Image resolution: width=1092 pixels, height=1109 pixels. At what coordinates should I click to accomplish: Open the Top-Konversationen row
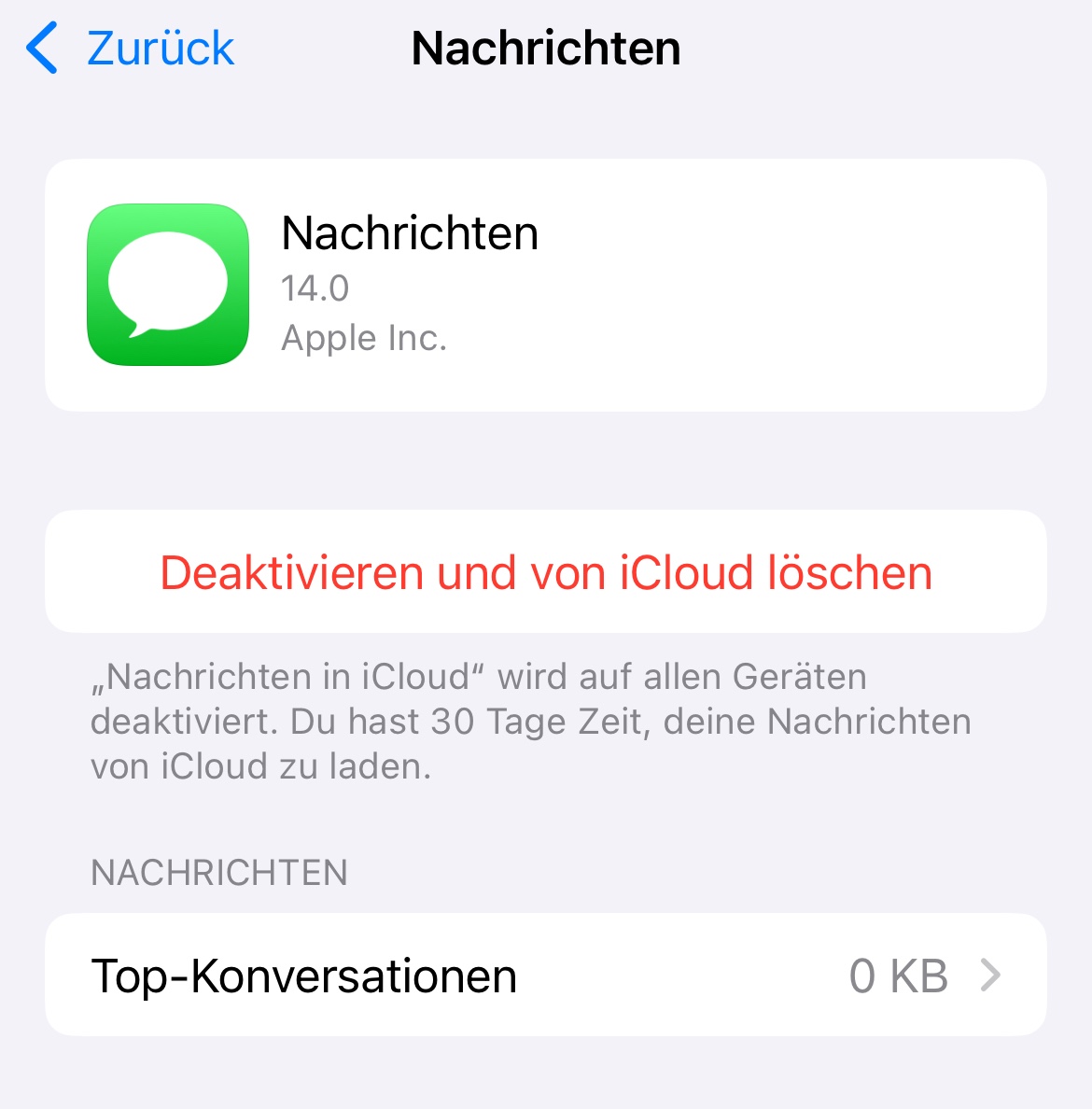(546, 976)
